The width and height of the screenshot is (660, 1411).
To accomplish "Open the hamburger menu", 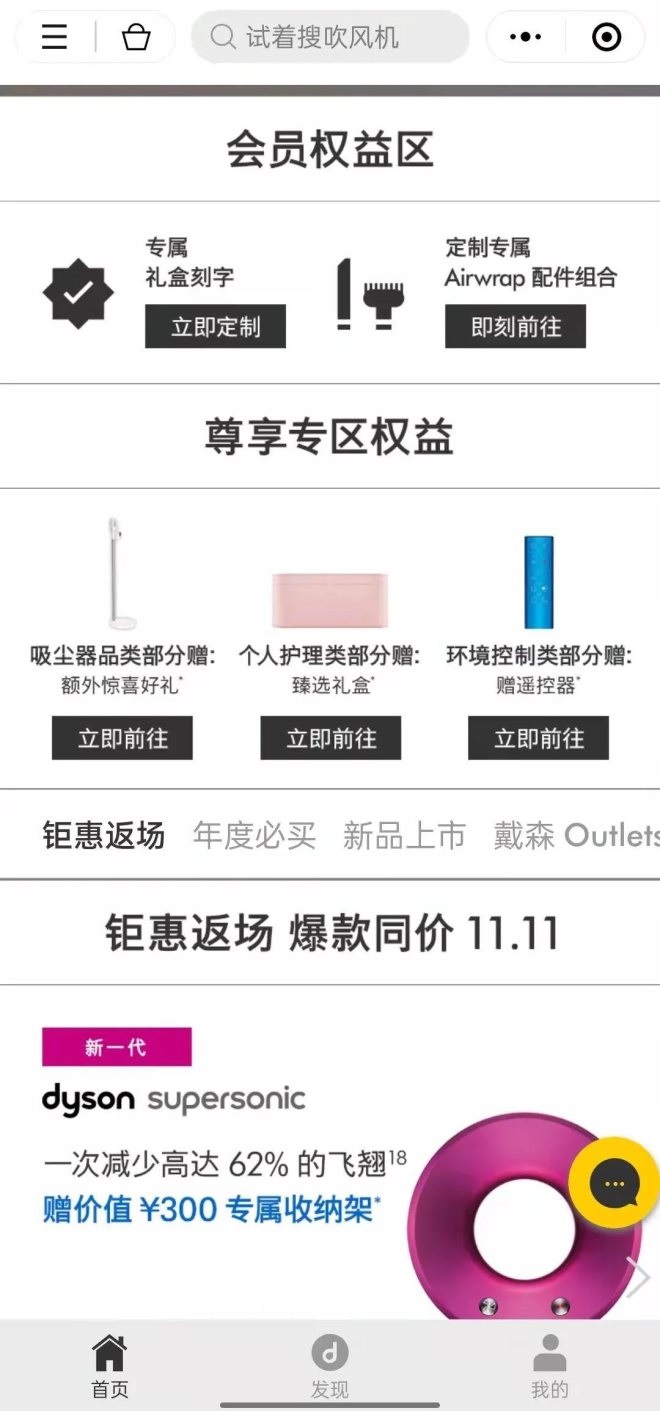I will pos(55,38).
